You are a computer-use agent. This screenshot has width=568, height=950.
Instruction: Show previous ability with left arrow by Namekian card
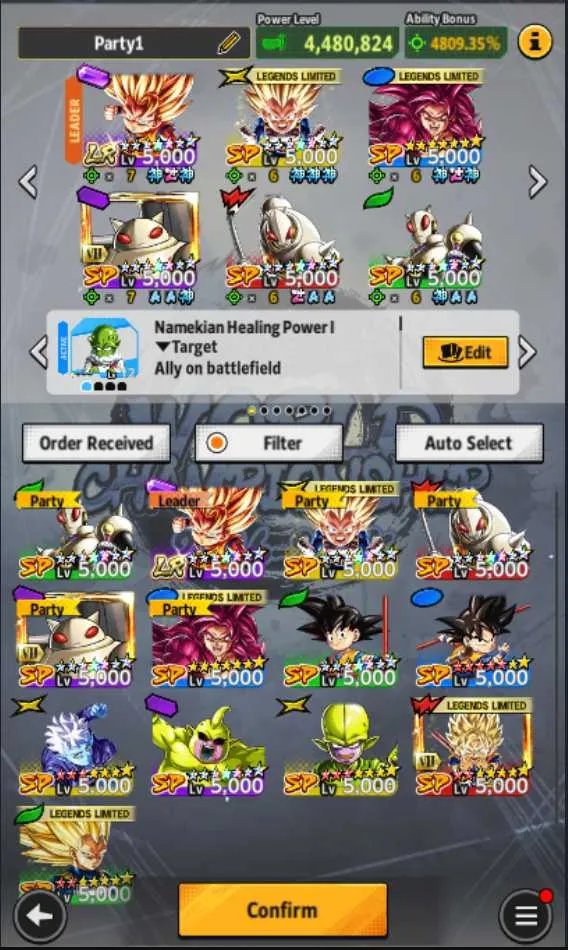pos(39,351)
